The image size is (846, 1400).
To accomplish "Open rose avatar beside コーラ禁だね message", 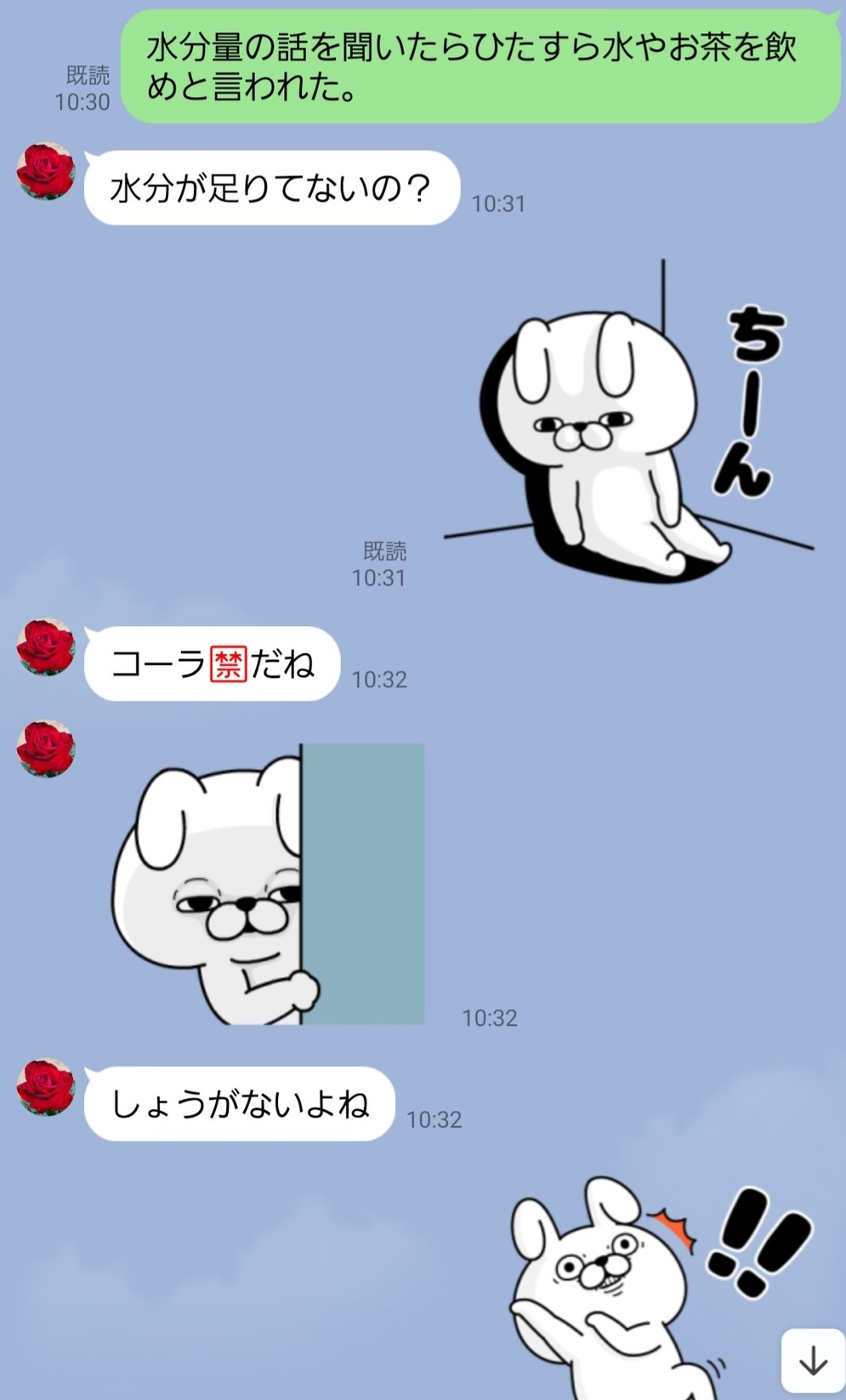I will tap(46, 647).
